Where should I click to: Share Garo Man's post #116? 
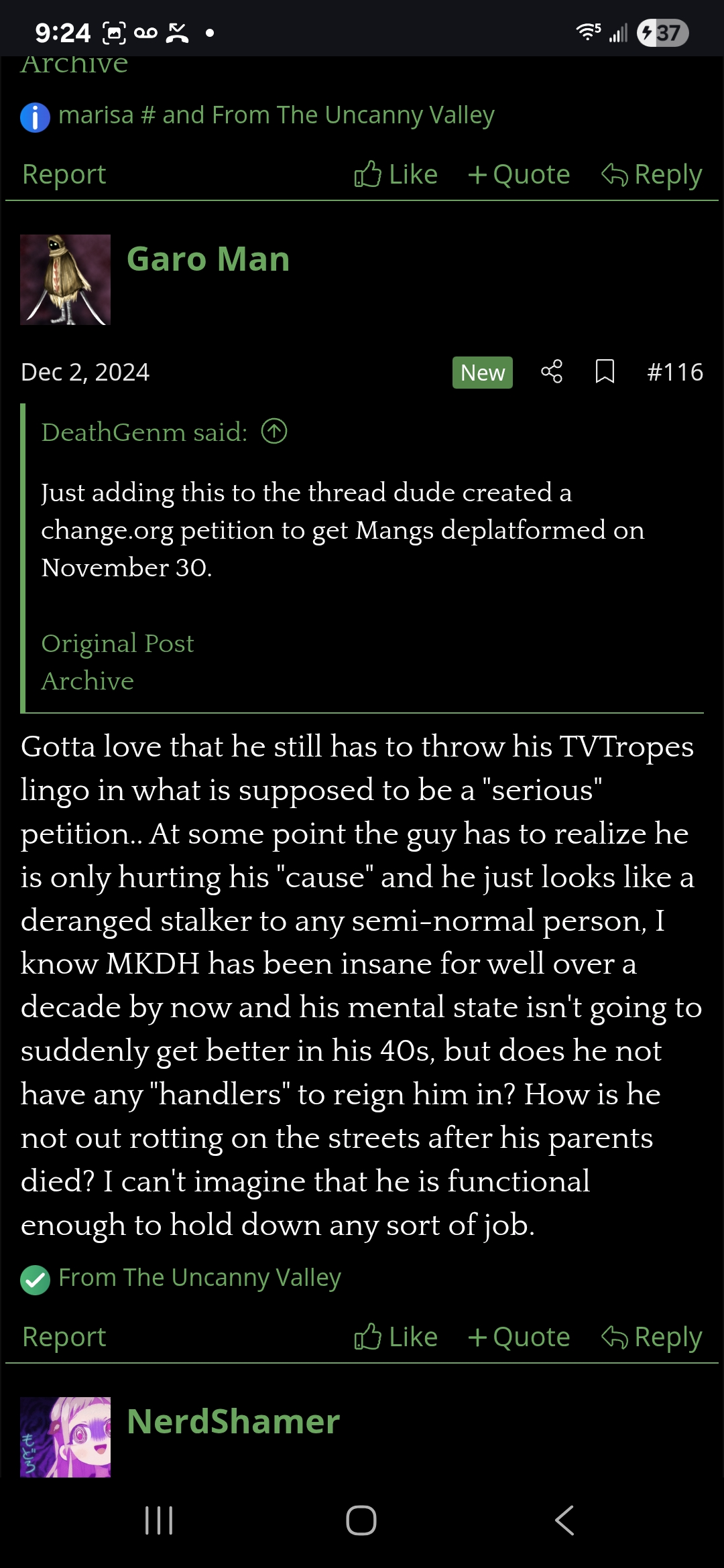(x=552, y=371)
